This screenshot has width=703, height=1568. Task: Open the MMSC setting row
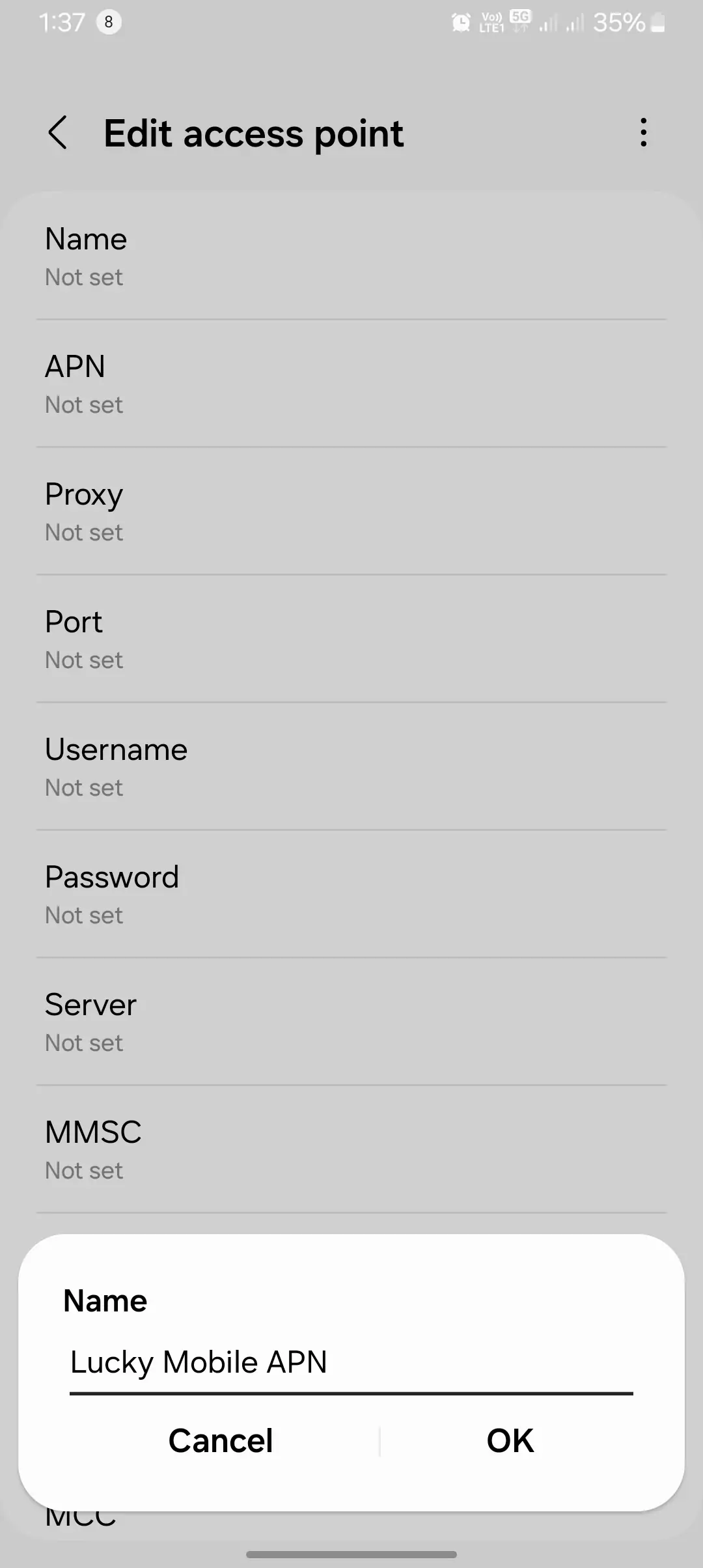pyautogui.click(x=351, y=1149)
